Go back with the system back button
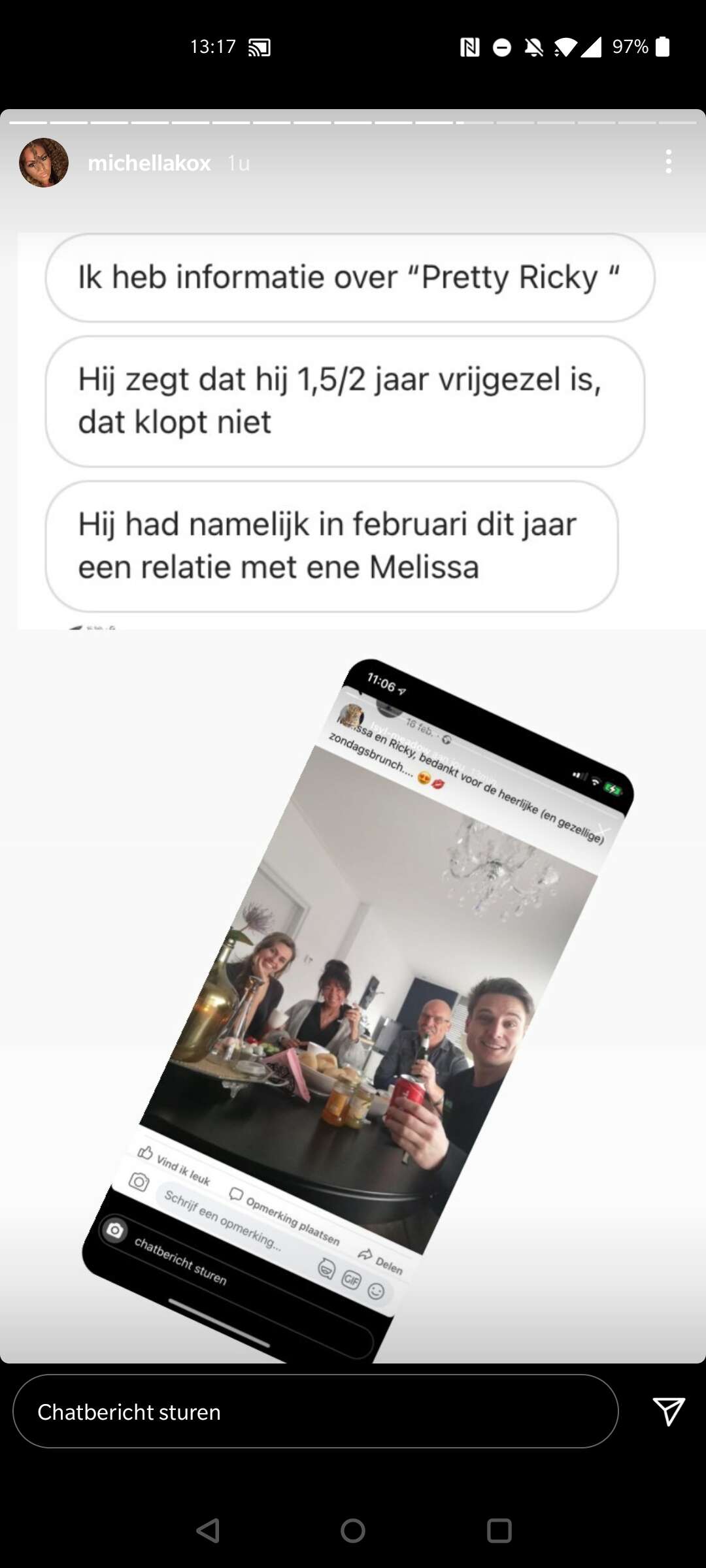The height and width of the screenshot is (1568, 706). (x=208, y=1530)
